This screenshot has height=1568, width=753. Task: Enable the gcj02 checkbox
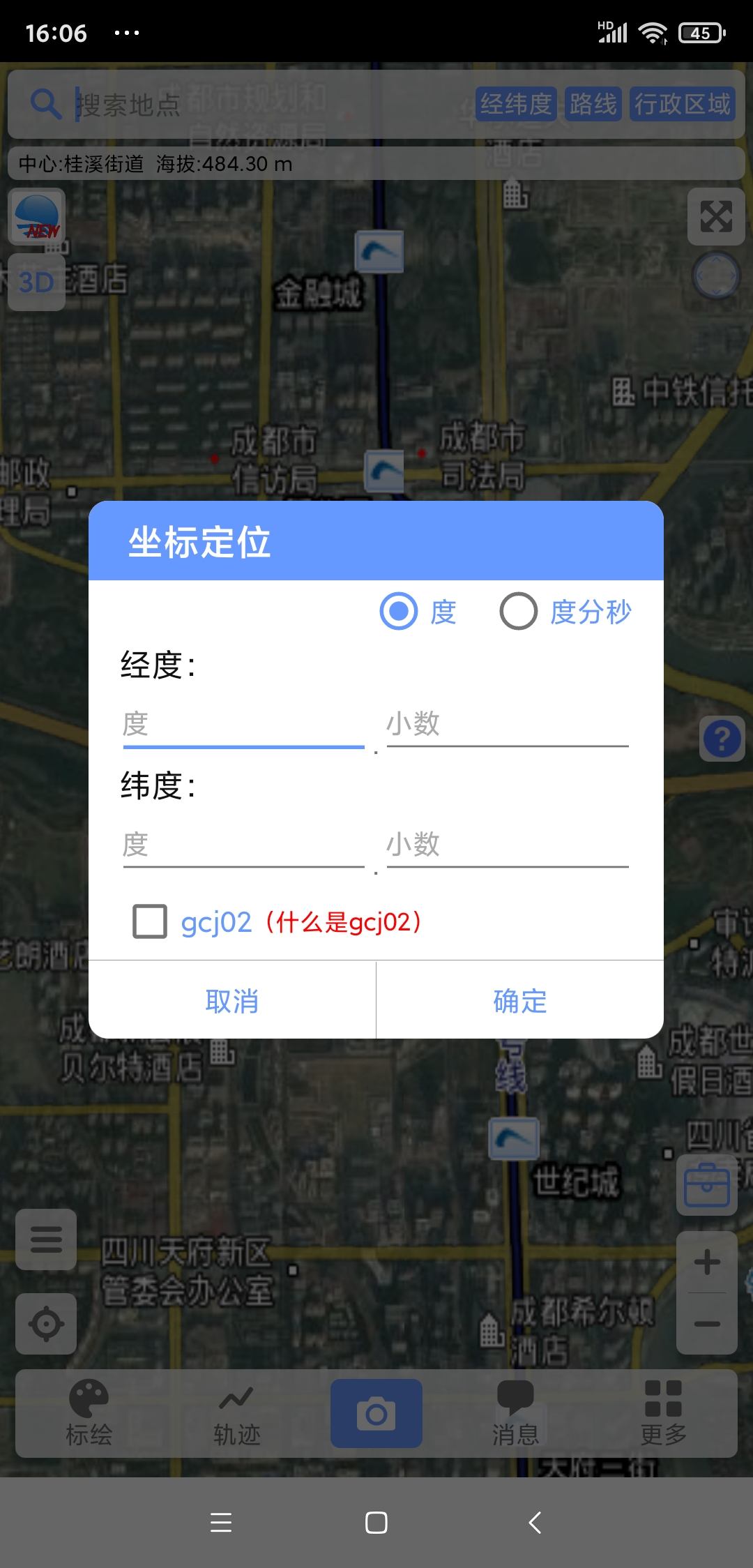pos(149,922)
